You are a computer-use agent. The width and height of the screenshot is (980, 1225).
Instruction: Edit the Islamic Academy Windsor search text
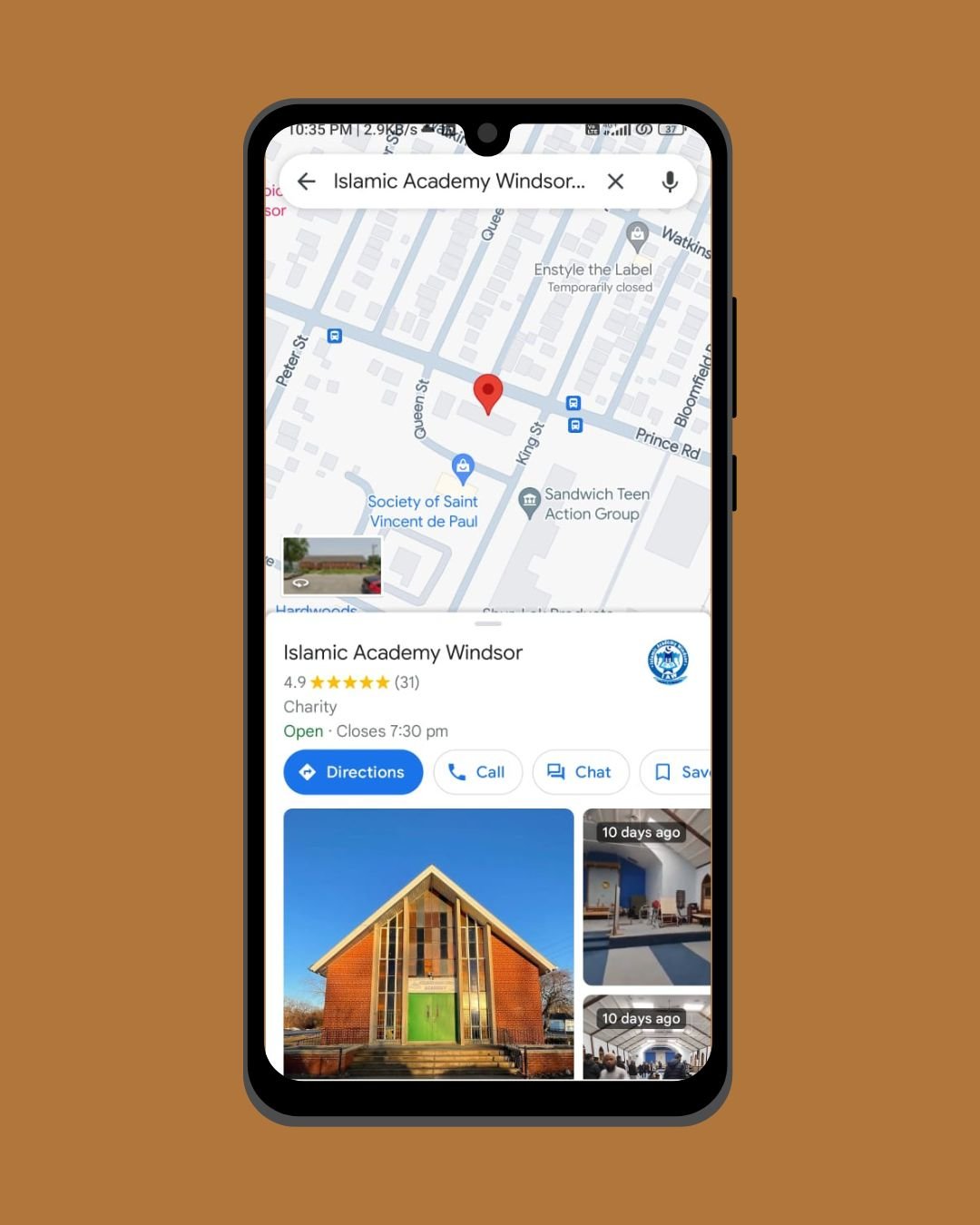(x=458, y=181)
